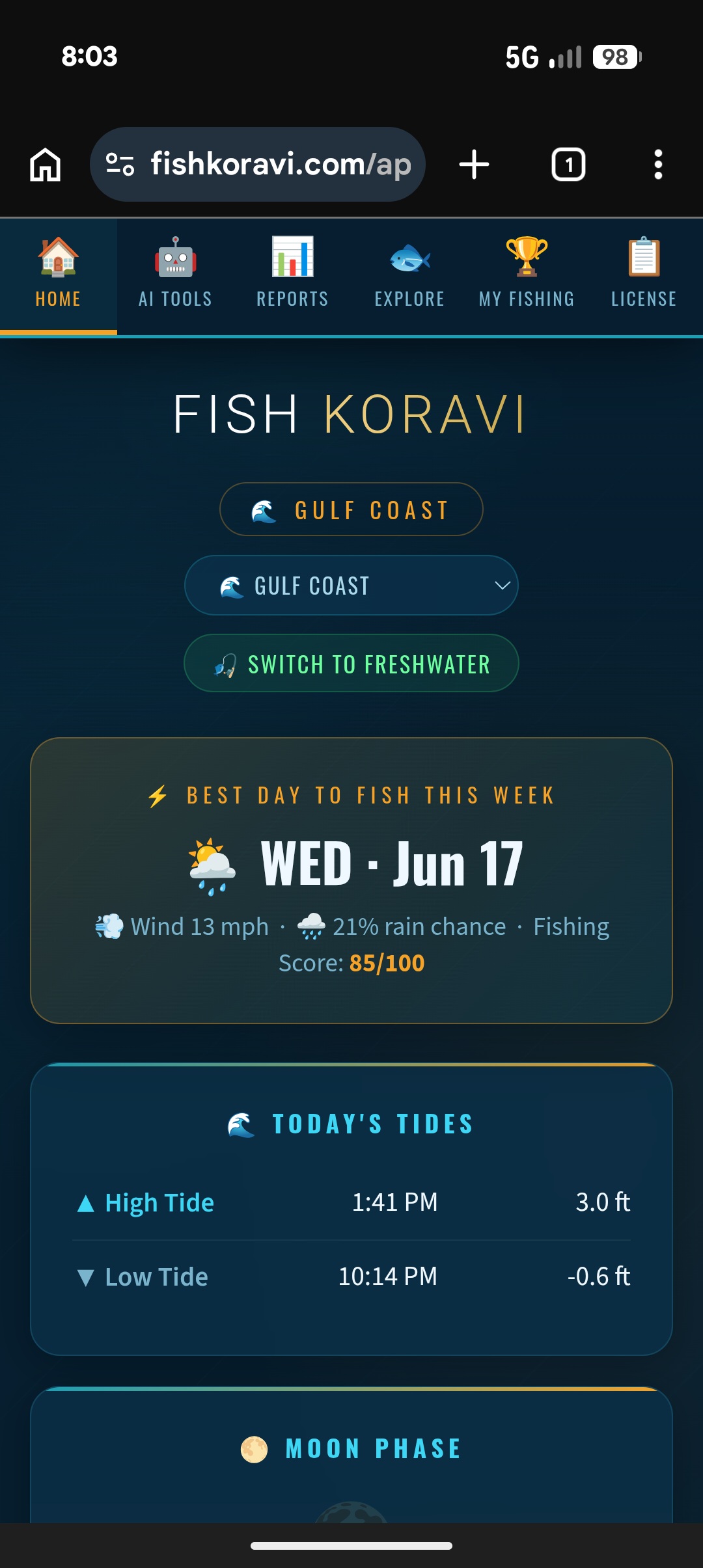Expand the Gulf Coast region dropdown
Screen dimensions: 703x1568
[351, 586]
